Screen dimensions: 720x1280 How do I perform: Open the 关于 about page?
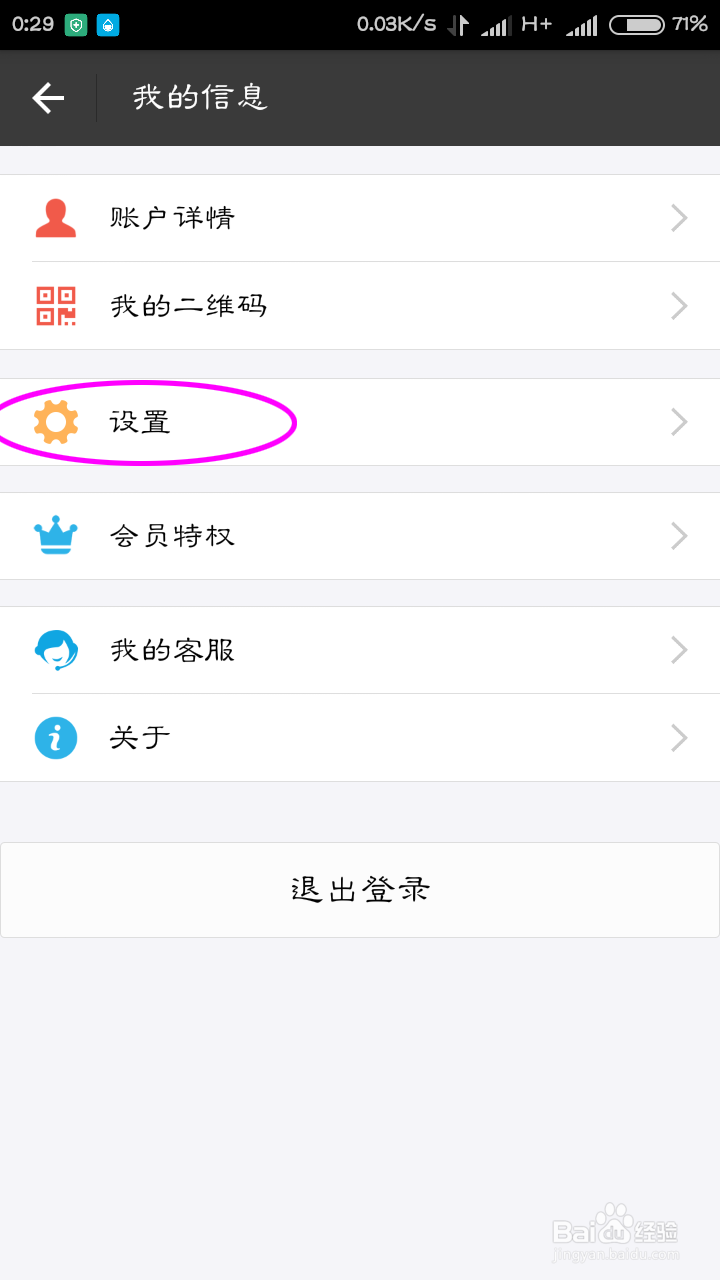point(139,737)
